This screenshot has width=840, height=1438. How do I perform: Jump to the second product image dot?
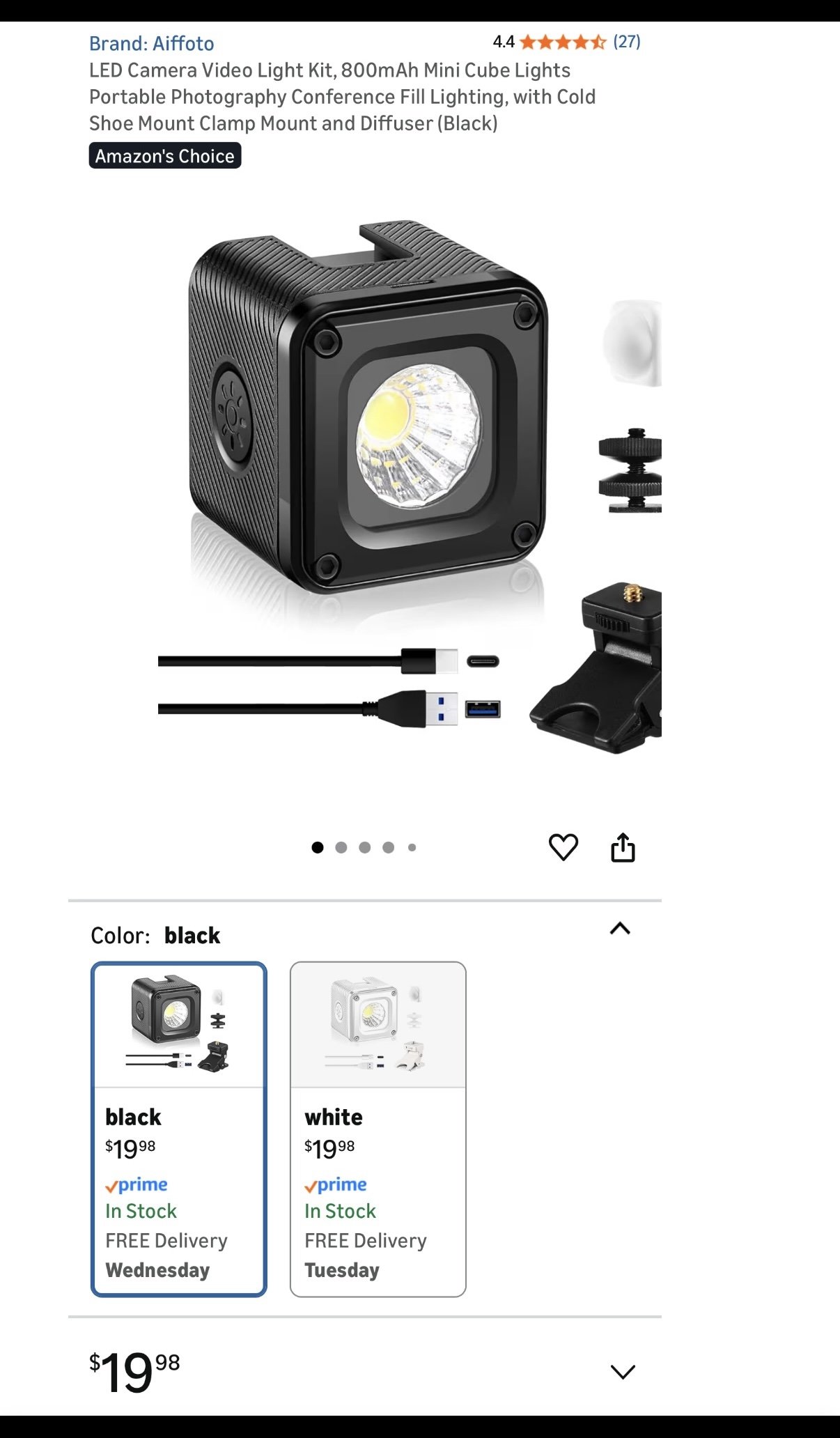coord(341,847)
